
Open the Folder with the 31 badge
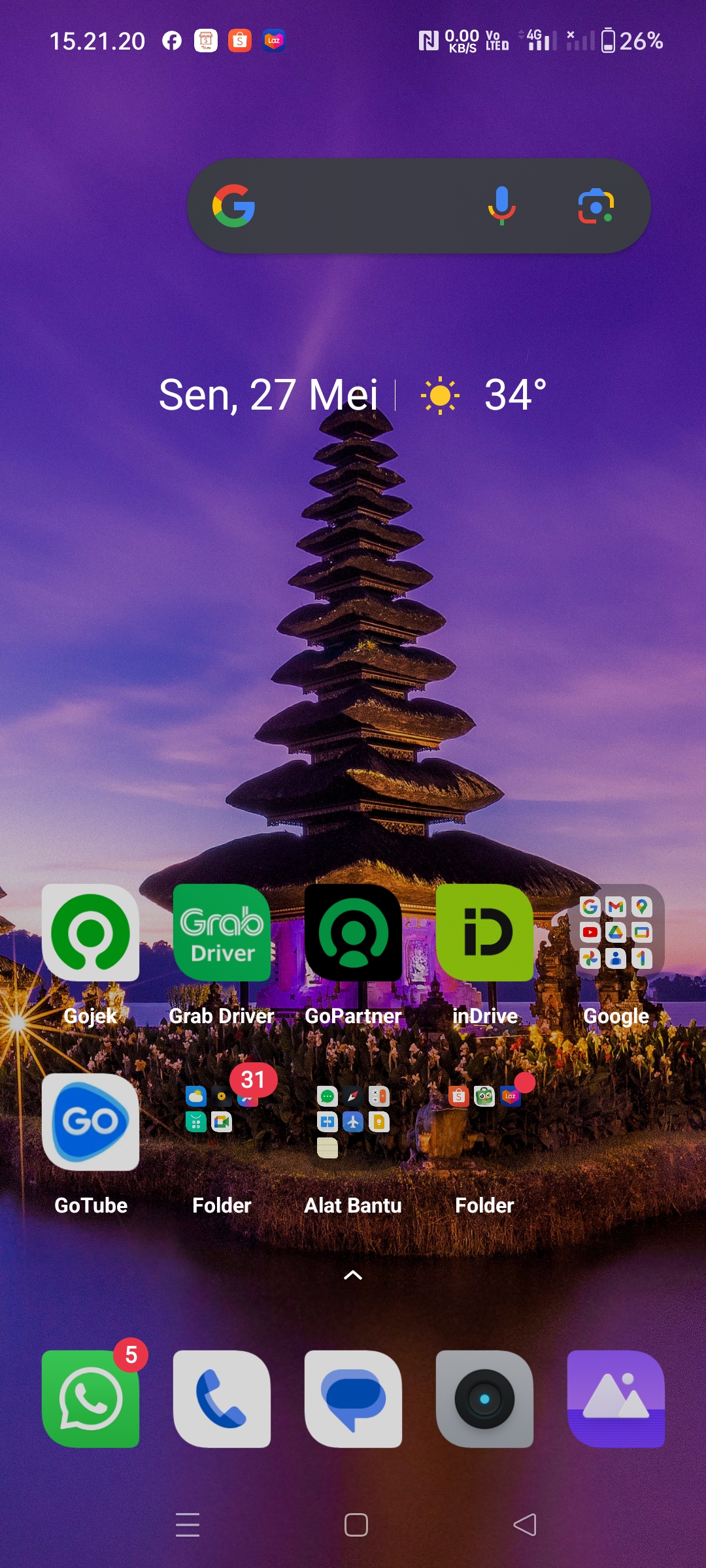point(222,1122)
